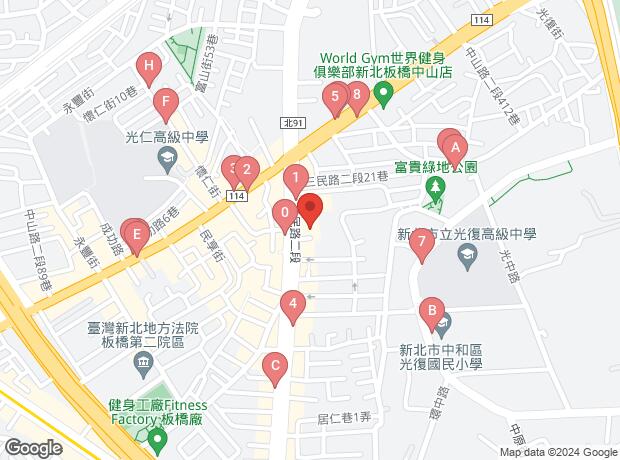The height and width of the screenshot is (460, 620).
Task: Select the map marker labeled H
Action: (x=149, y=70)
